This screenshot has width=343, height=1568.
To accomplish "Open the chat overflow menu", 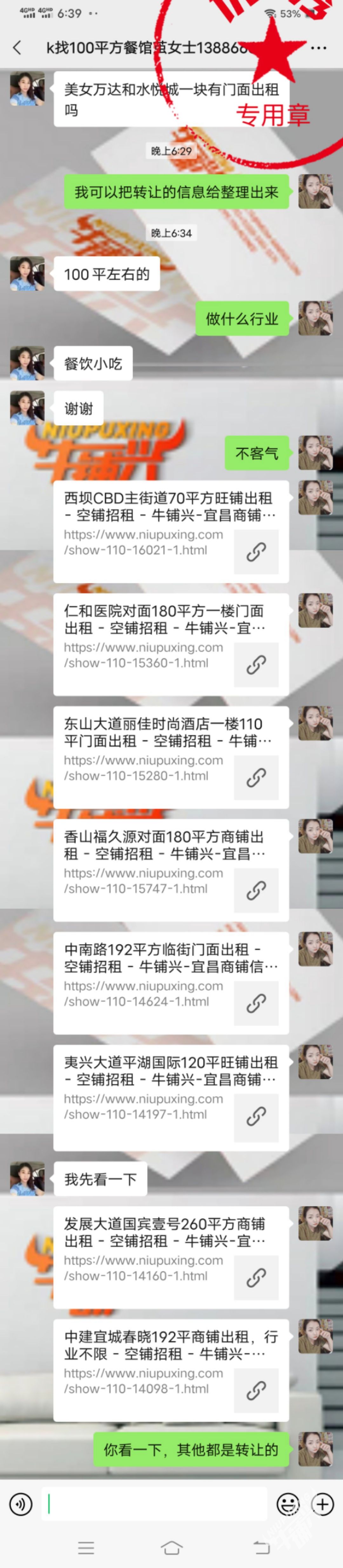I will coord(319,47).
